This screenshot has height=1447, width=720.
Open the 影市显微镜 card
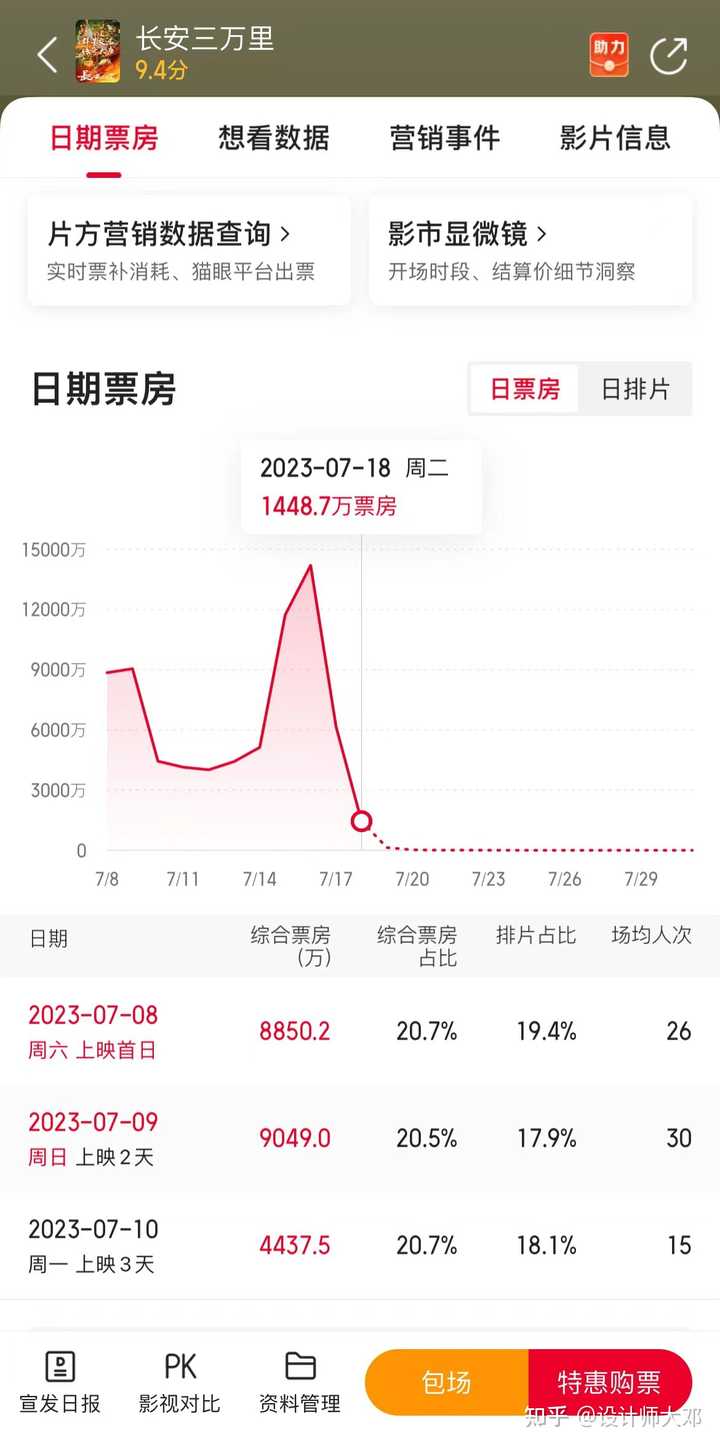[x=531, y=250]
